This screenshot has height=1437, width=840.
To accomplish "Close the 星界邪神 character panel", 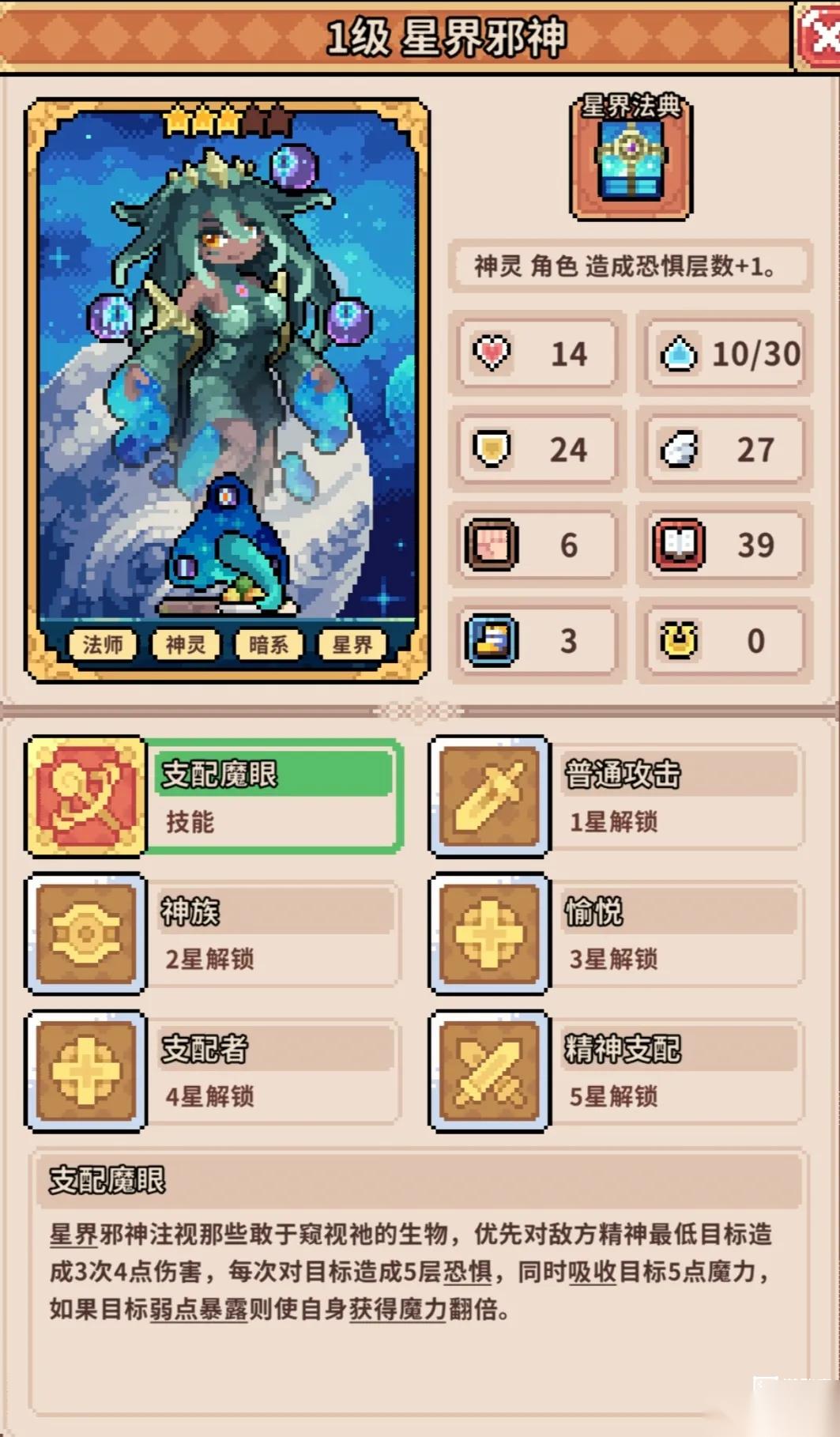I will click(x=820, y=36).
